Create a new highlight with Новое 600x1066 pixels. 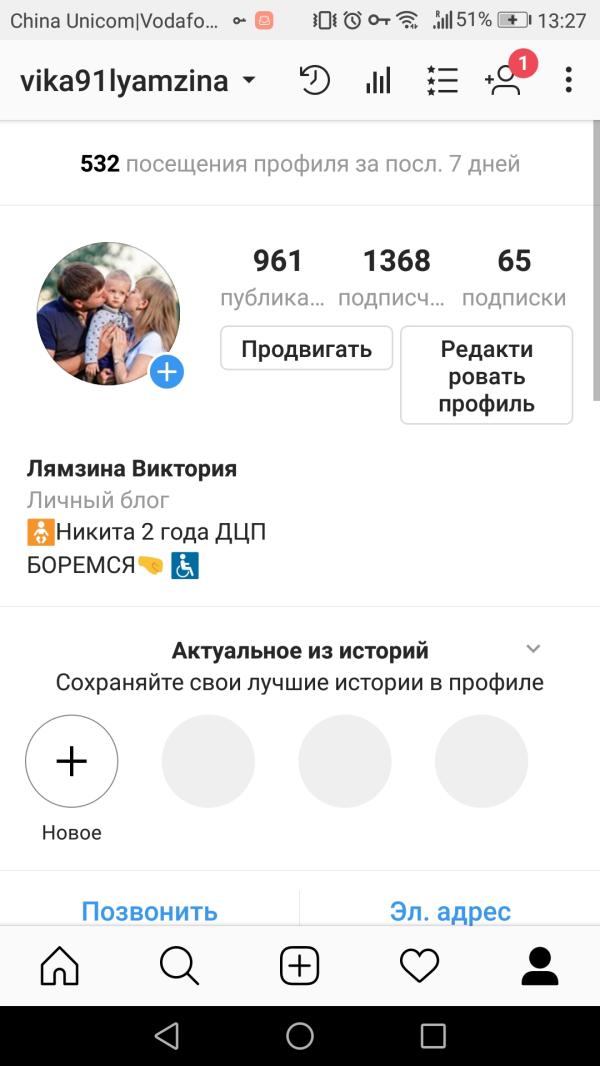tap(72, 762)
